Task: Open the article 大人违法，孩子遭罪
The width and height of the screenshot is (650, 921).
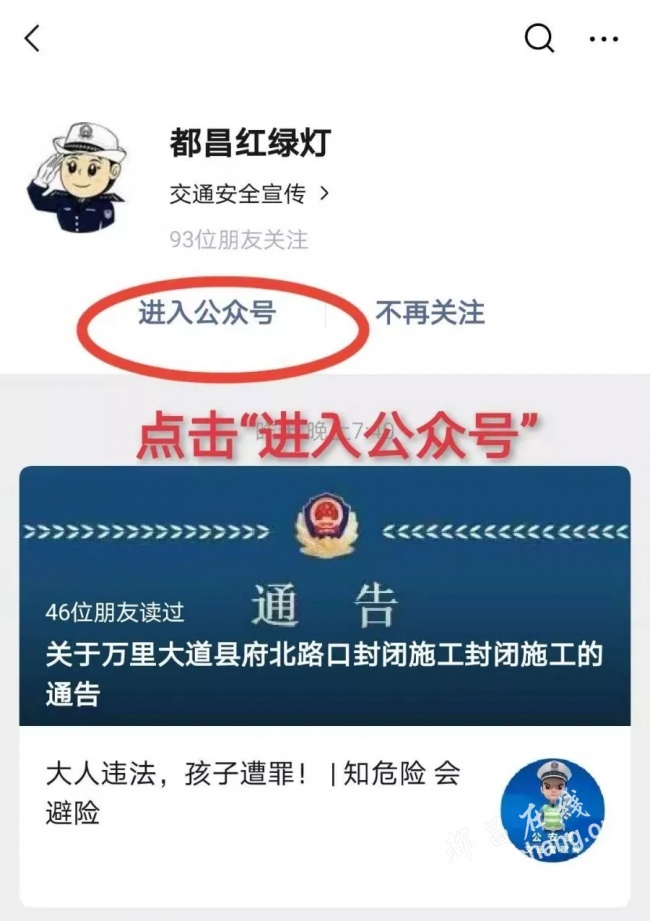Action: click(255, 792)
